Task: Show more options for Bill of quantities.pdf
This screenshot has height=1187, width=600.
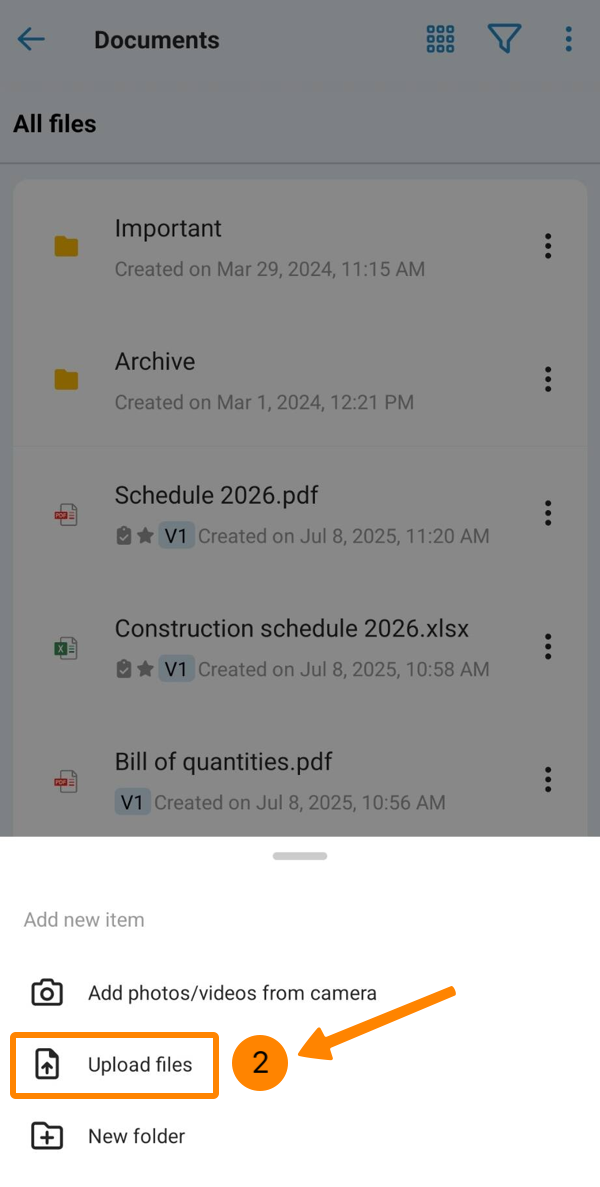Action: [x=548, y=779]
